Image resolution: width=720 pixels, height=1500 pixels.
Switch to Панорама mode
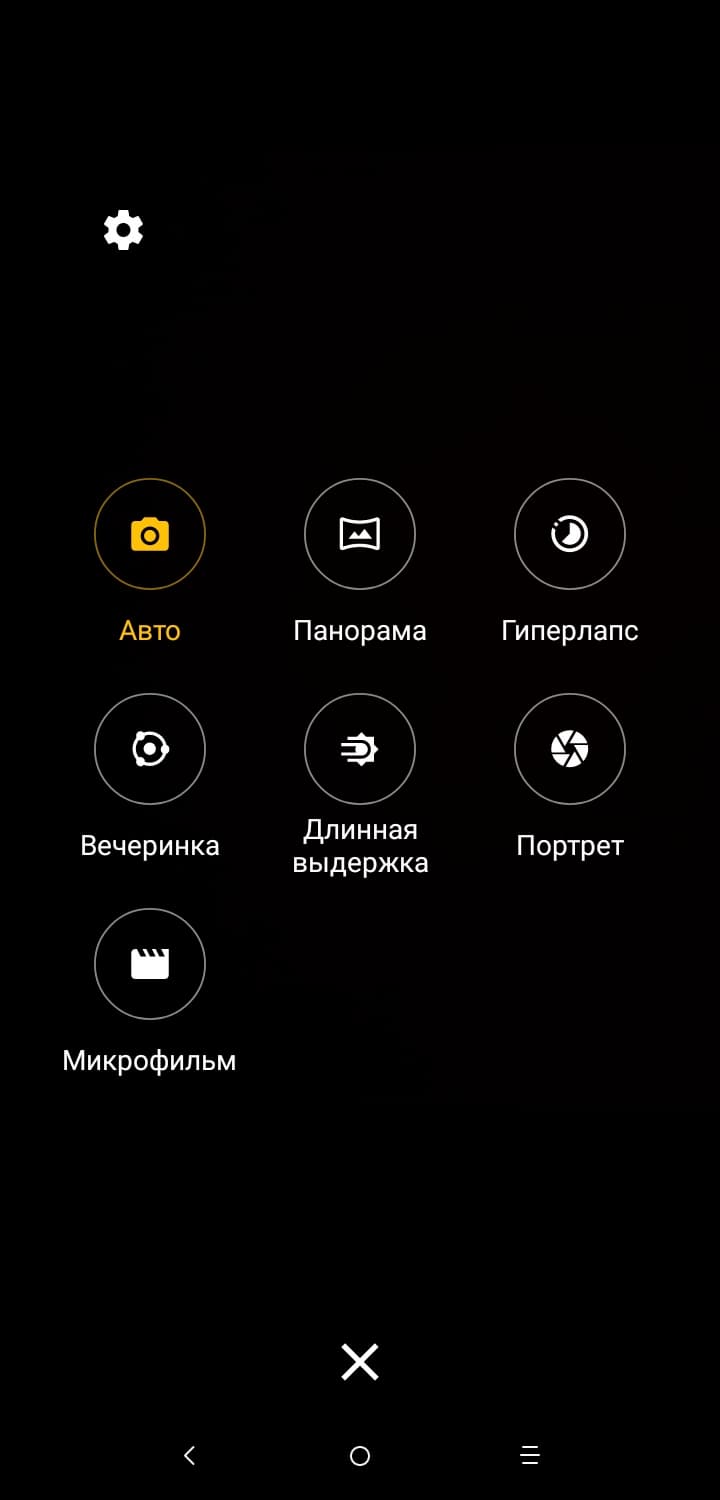tap(360, 534)
